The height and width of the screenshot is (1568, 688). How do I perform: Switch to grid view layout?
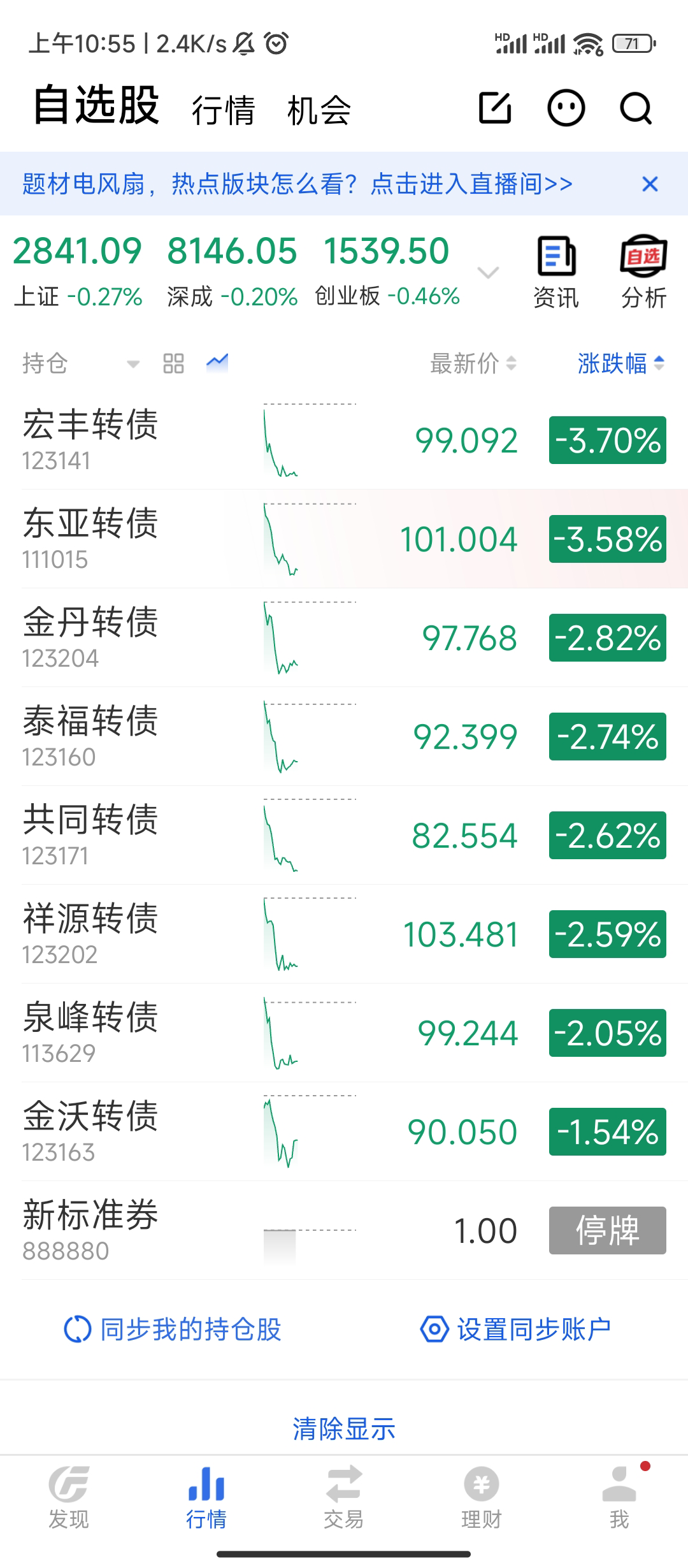click(x=173, y=363)
